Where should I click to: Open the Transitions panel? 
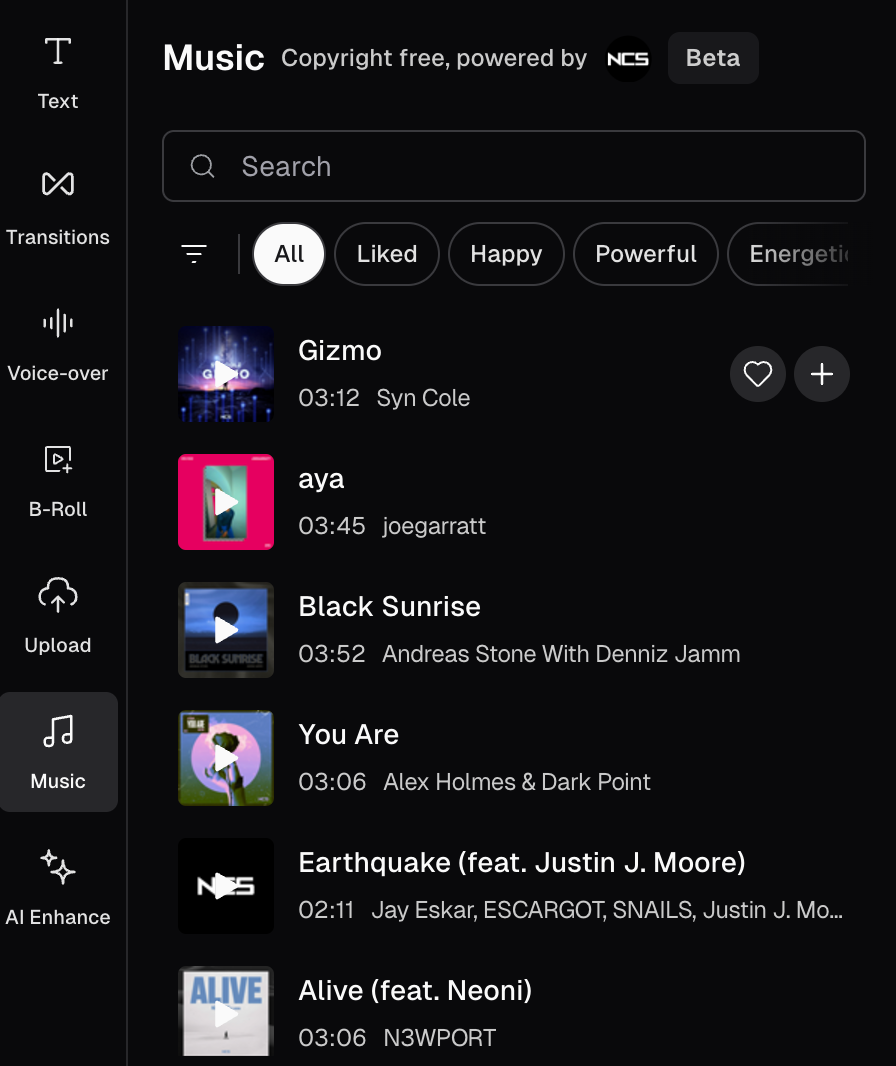pyautogui.click(x=58, y=208)
